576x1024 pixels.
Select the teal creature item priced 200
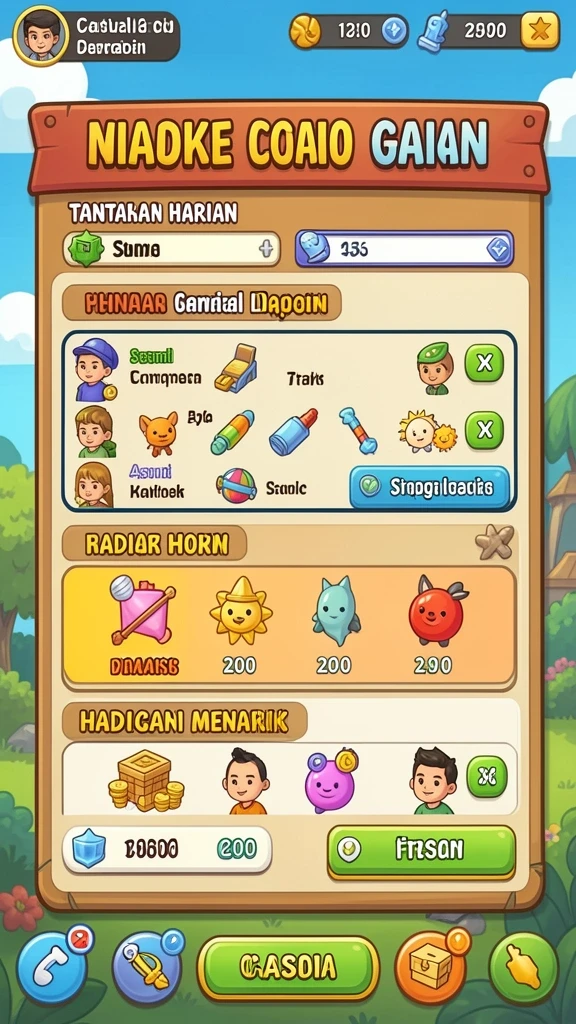[x=334, y=626]
